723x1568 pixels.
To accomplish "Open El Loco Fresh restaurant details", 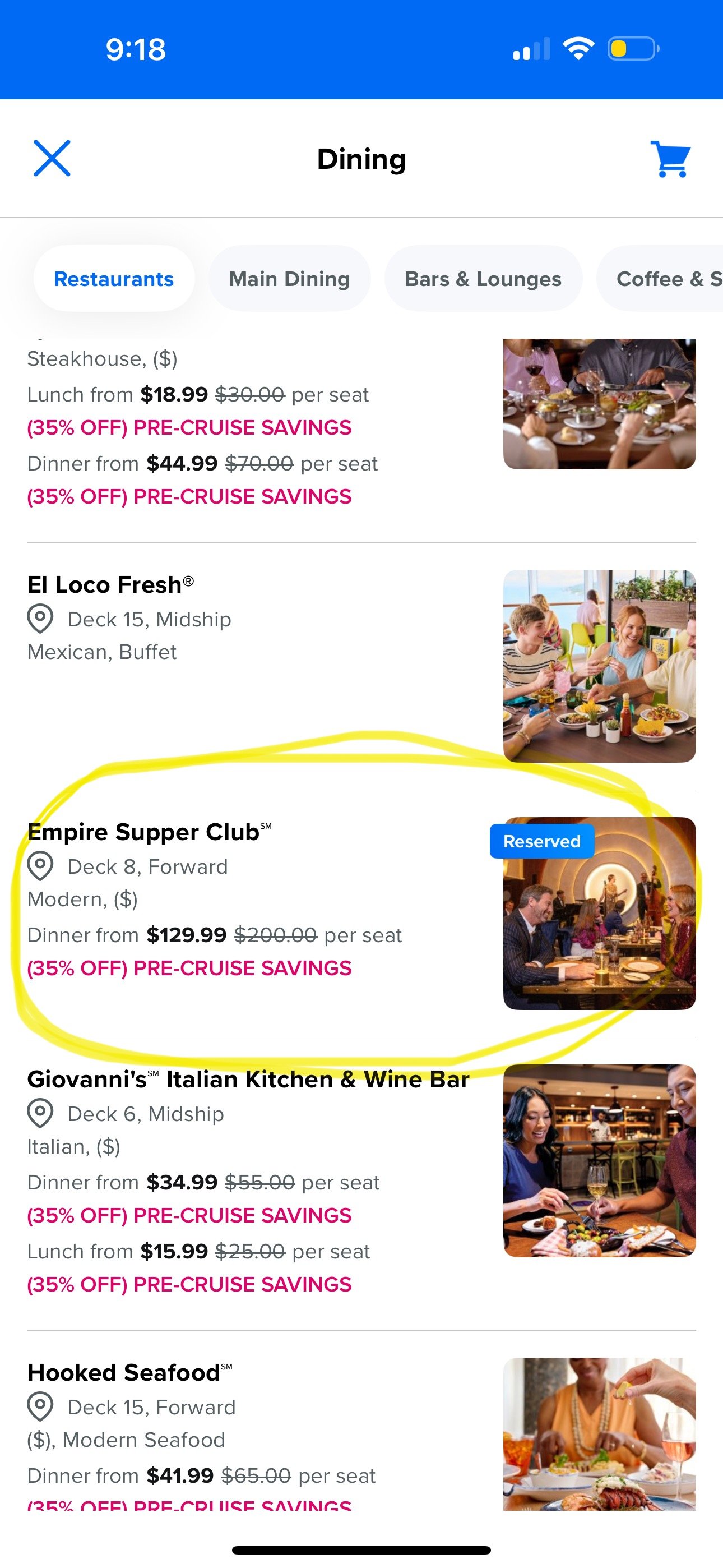I will [361, 666].
